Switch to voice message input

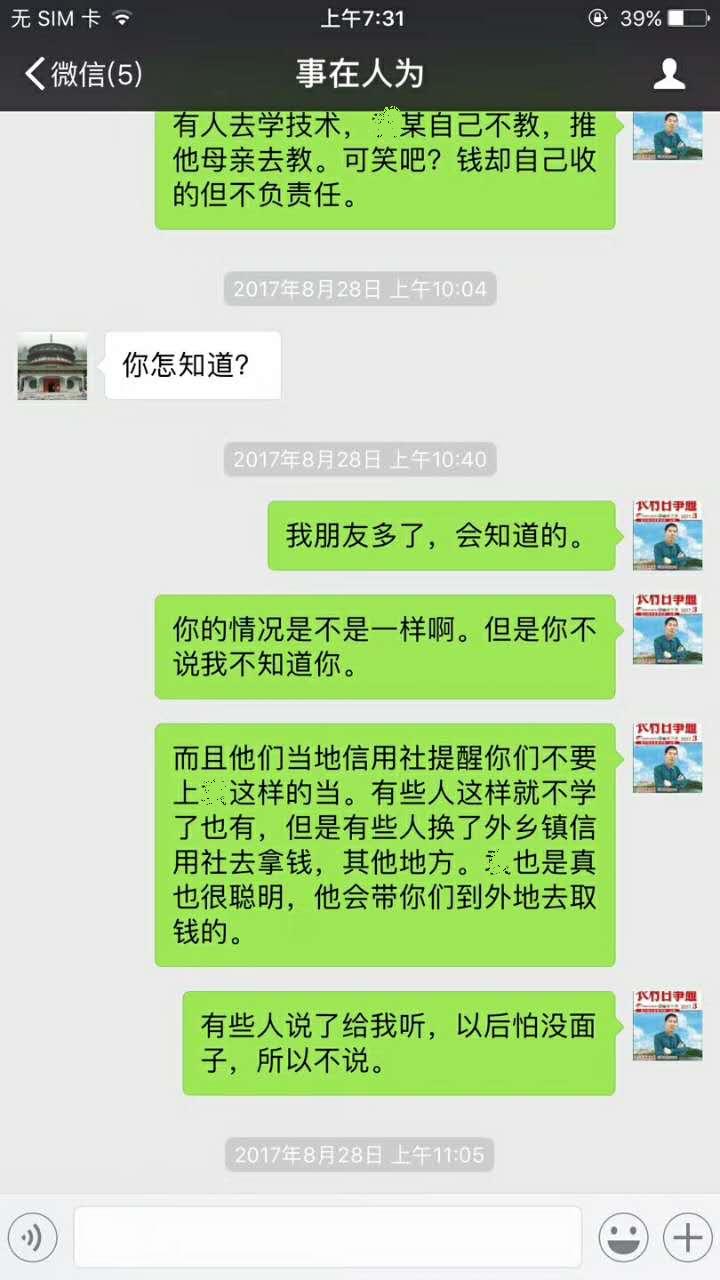coord(32,1238)
